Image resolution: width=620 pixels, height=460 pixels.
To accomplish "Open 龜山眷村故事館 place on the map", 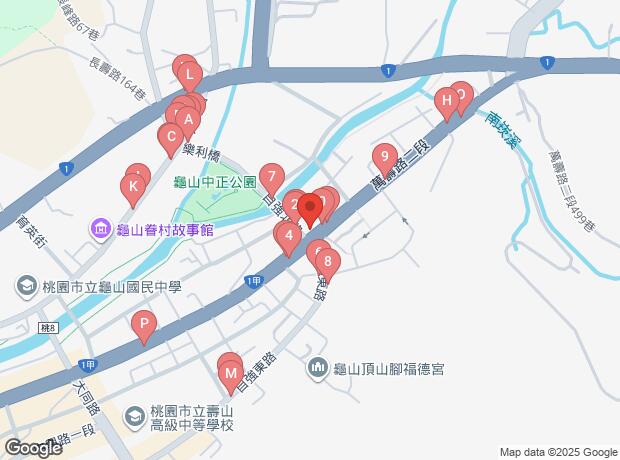I will pos(100,230).
